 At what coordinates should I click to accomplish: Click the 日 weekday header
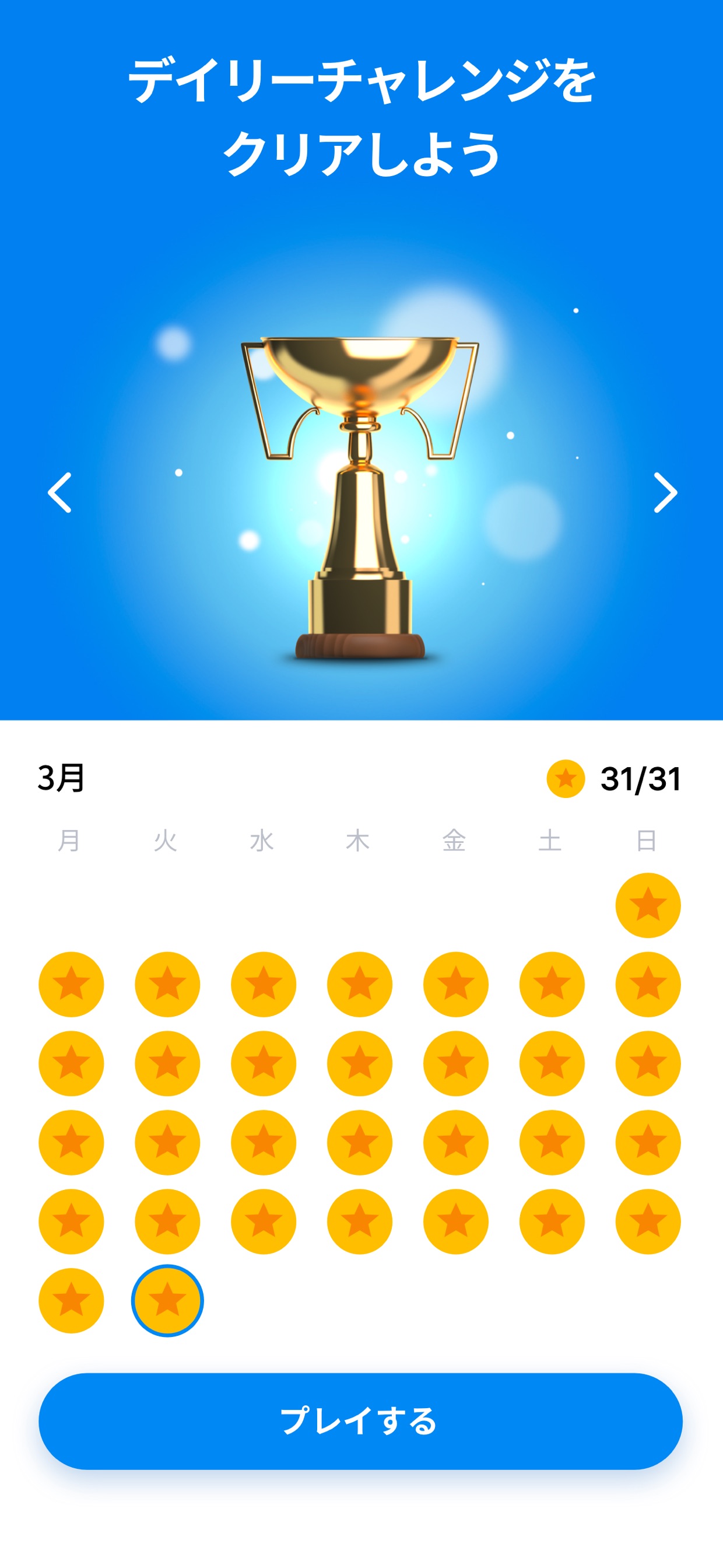point(646,842)
